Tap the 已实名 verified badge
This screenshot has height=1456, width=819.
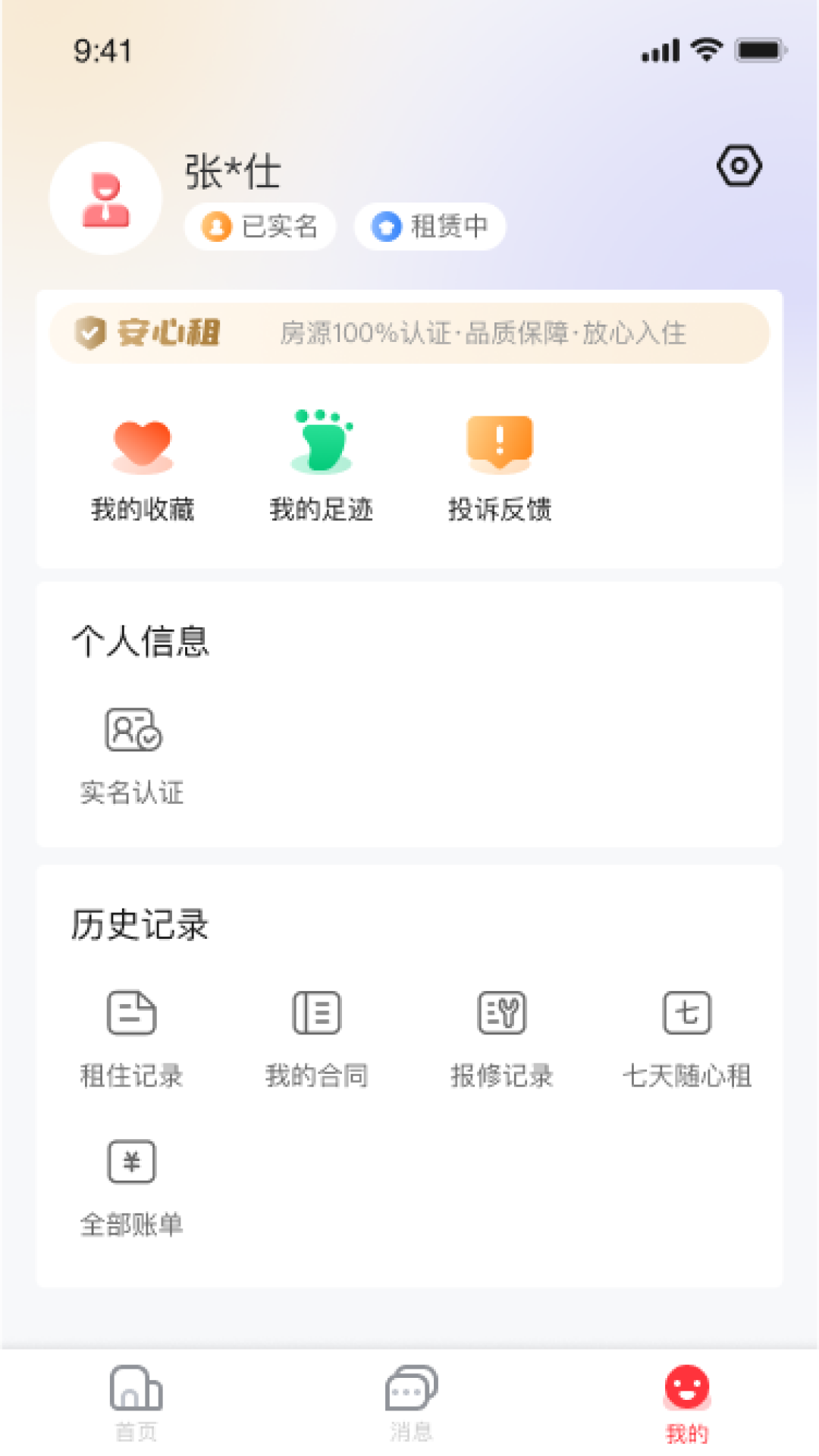[260, 226]
